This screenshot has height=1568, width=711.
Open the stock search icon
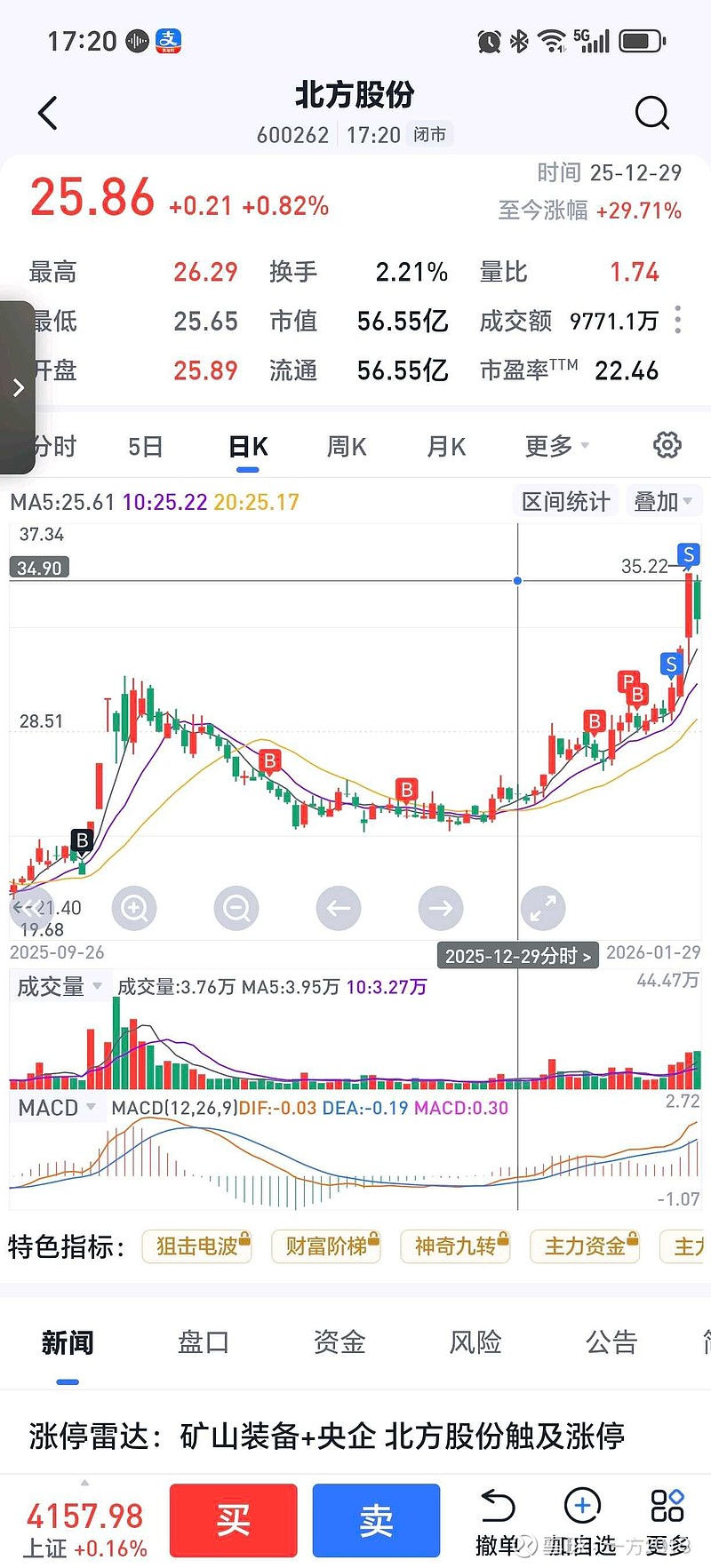pos(652,112)
